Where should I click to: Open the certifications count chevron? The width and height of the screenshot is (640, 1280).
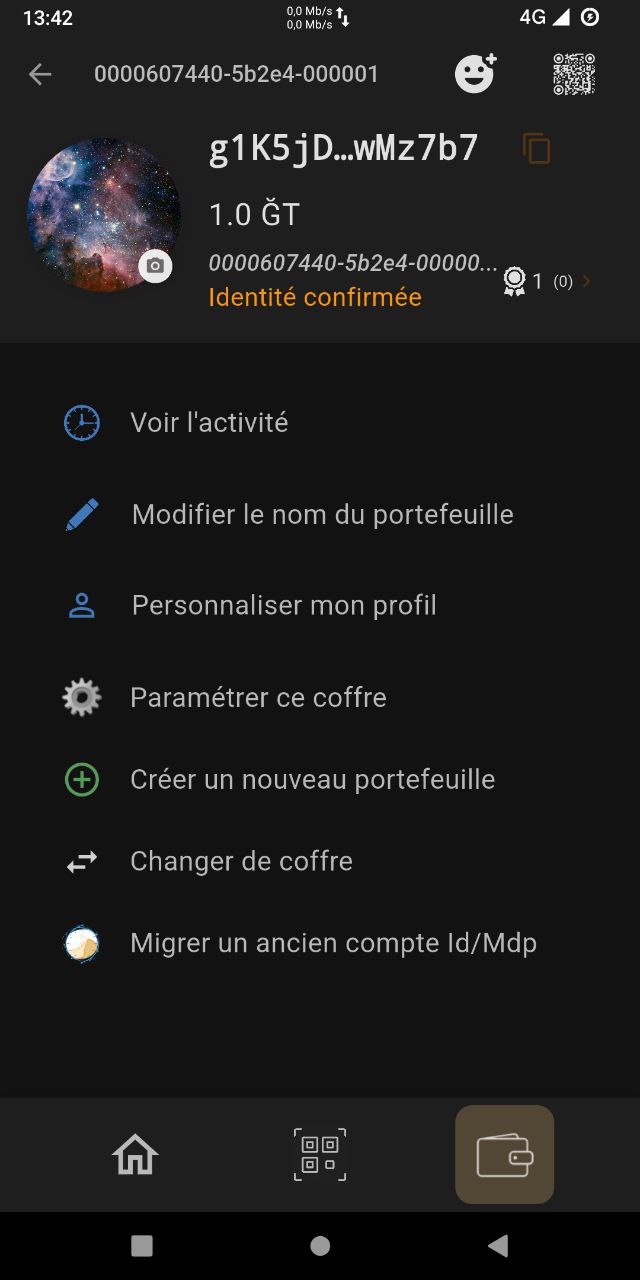coord(586,282)
